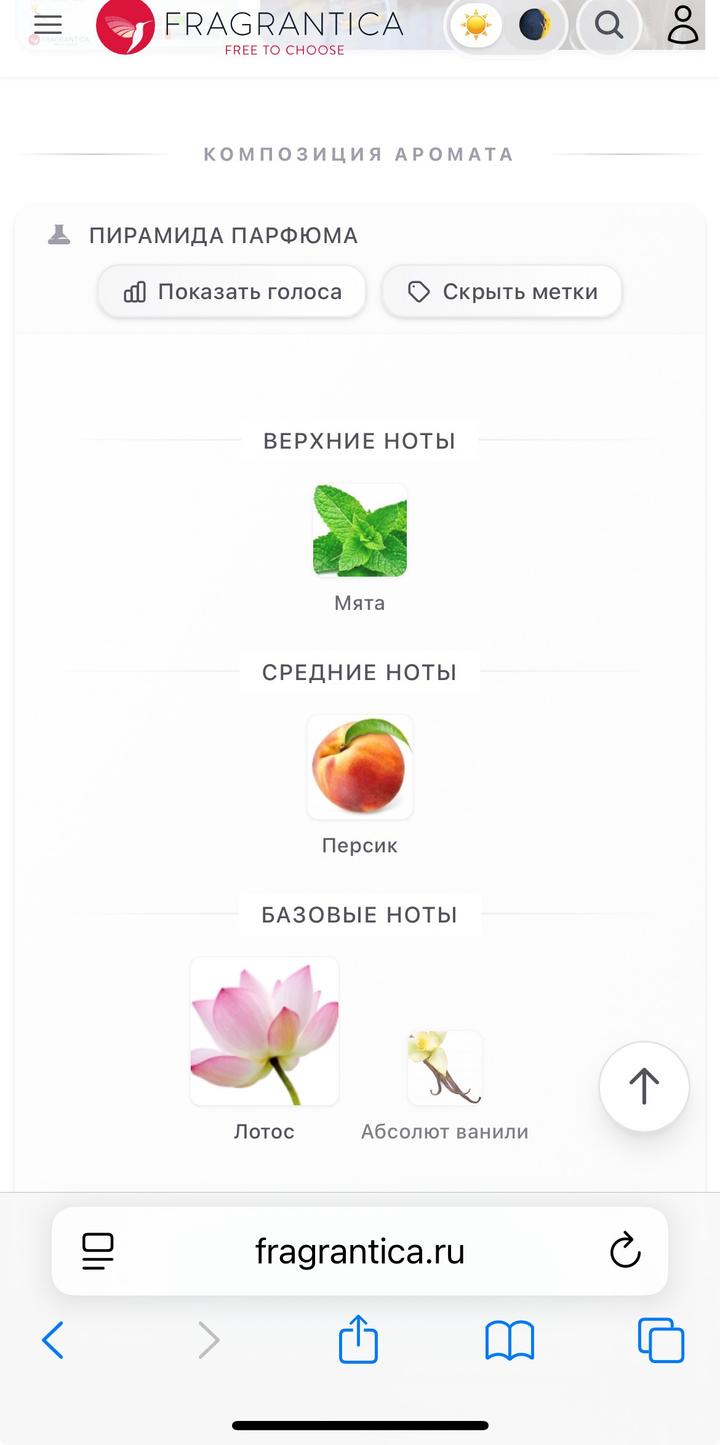Viewport: 720px width, 1445px height.
Task: Reload the page
Action: point(625,1251)
